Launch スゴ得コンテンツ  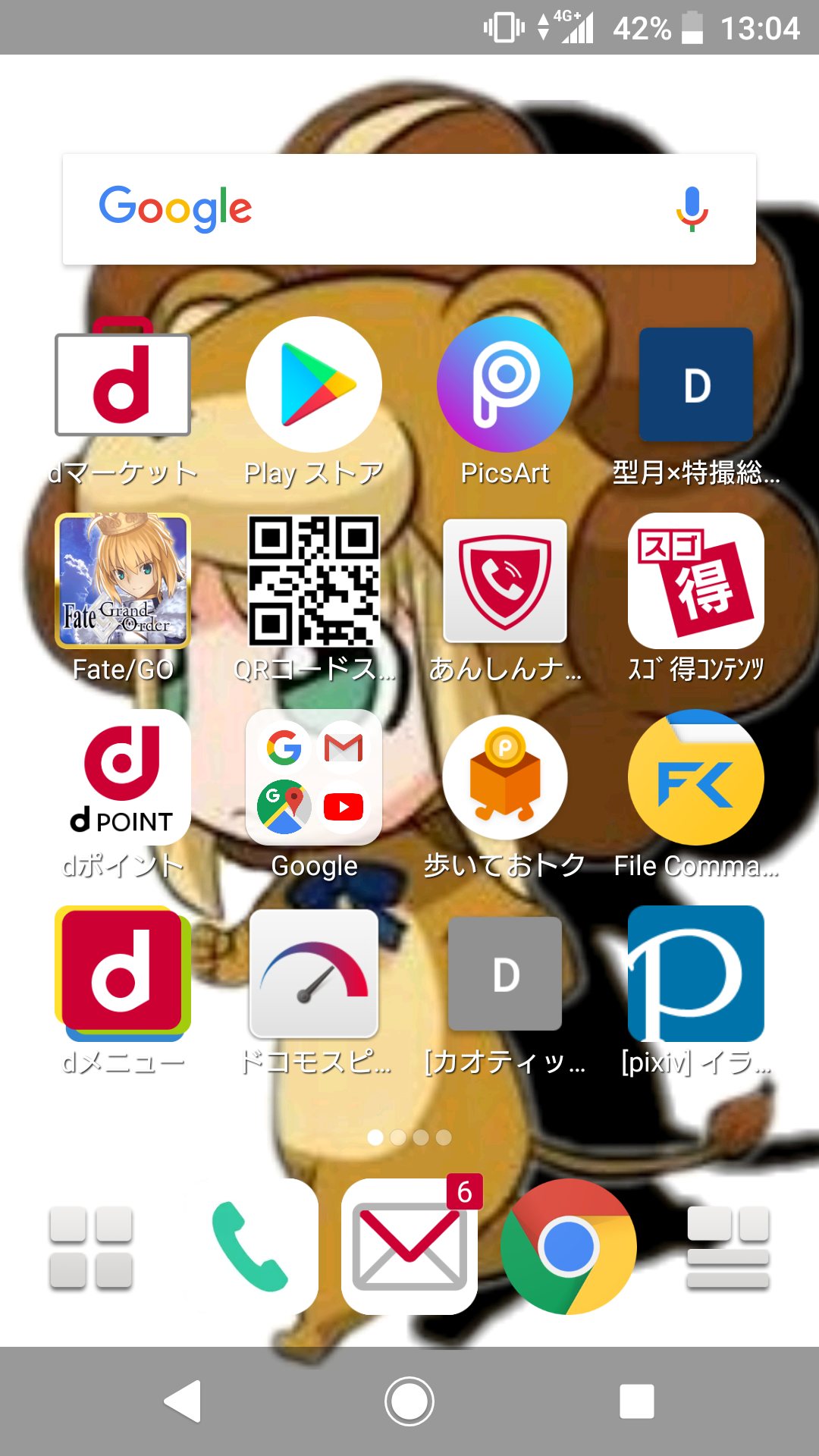coord(696,582)
